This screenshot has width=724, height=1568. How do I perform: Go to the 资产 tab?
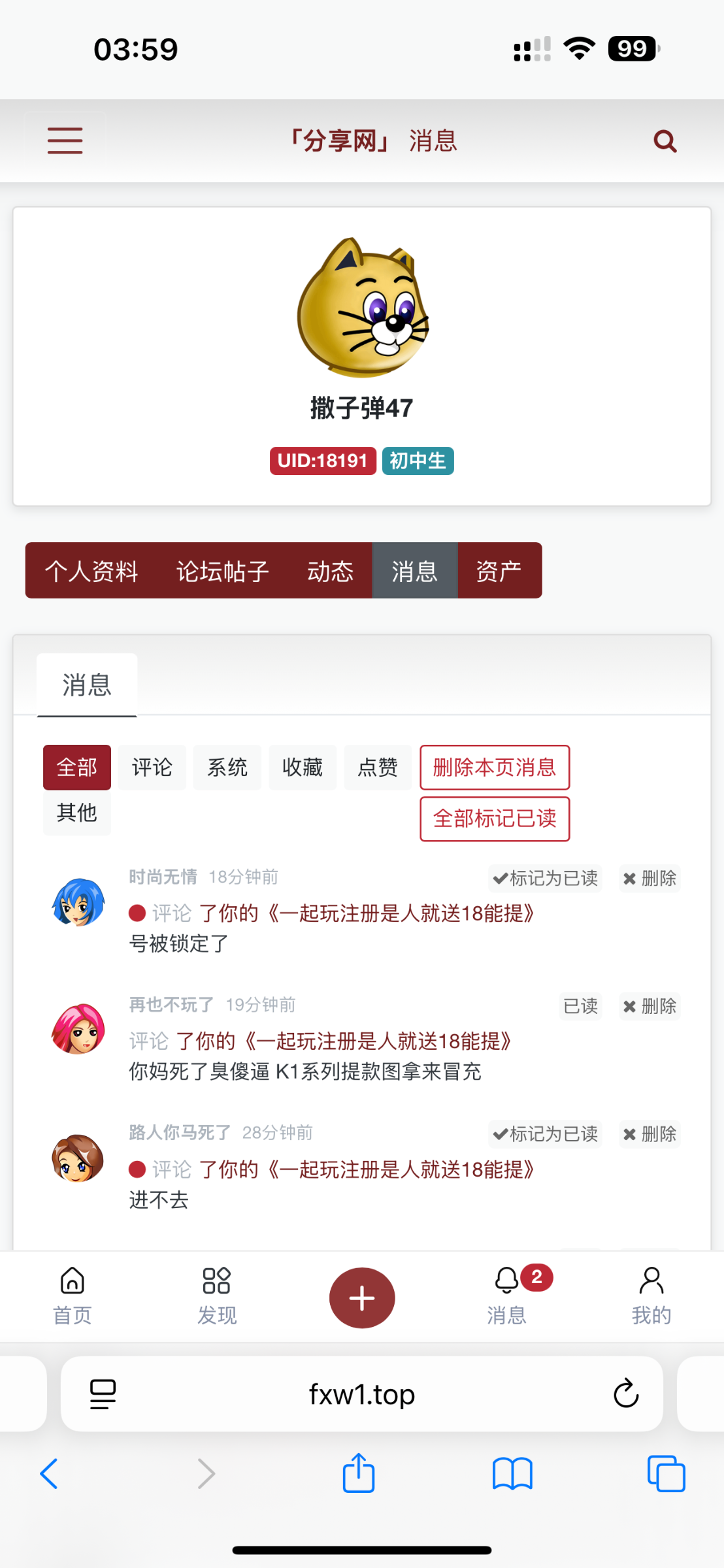tap(499, 571)
